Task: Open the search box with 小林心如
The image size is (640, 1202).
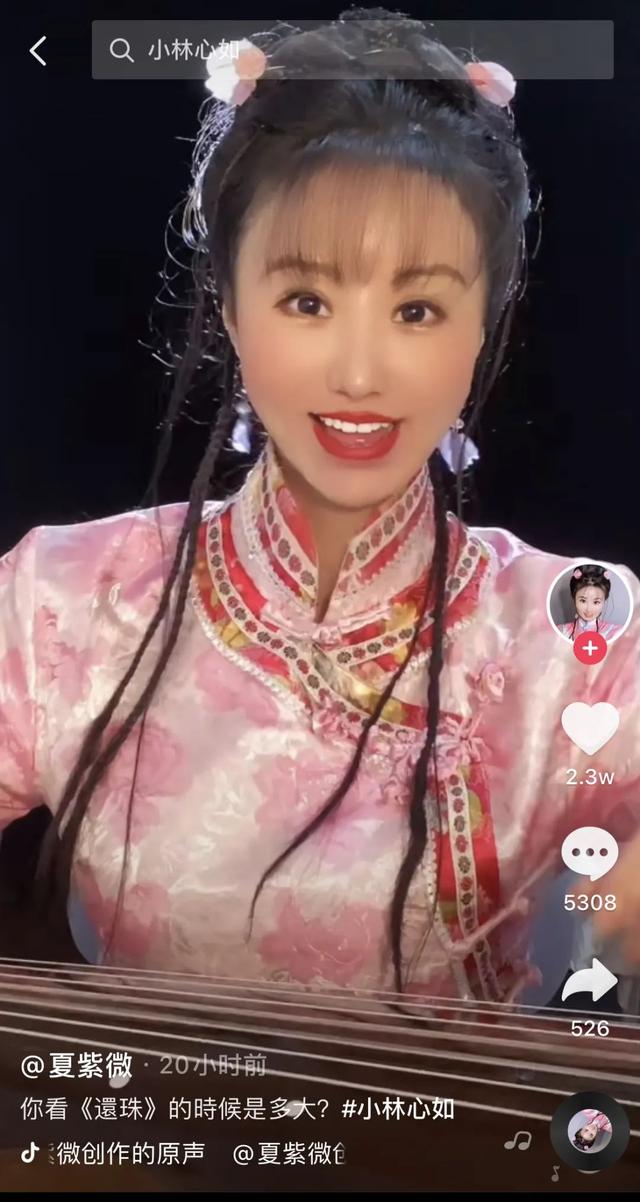Action: tap(352, 50)
